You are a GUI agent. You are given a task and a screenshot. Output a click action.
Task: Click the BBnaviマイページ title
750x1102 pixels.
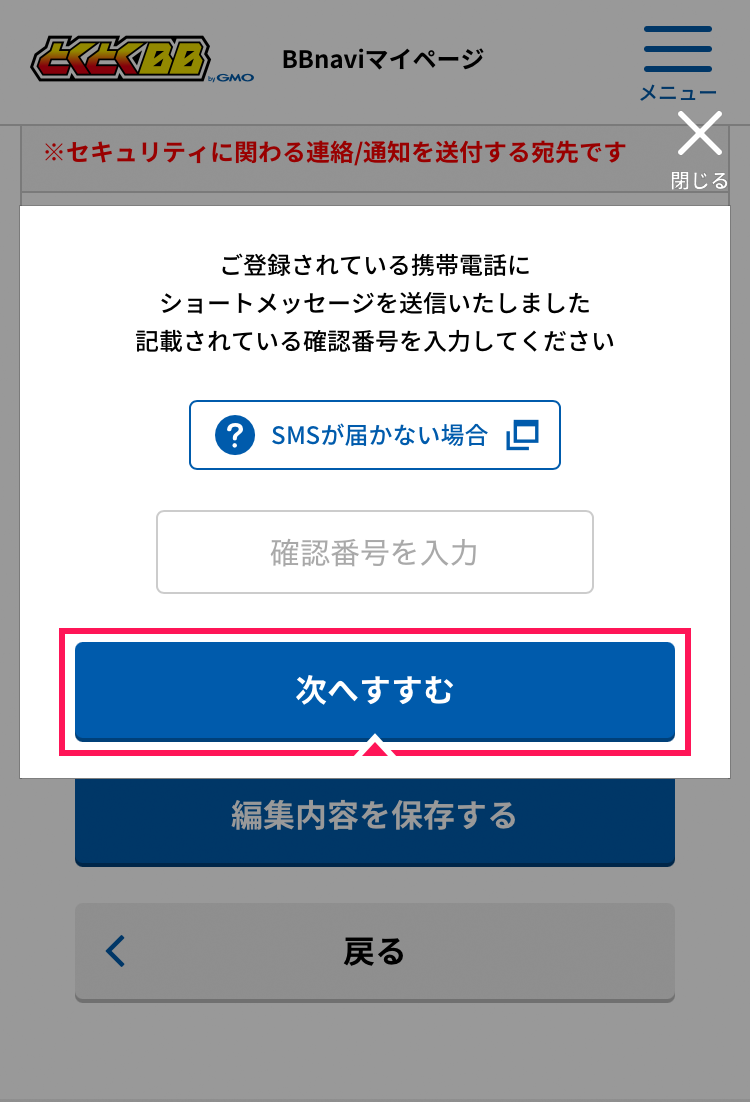point(383,58)
